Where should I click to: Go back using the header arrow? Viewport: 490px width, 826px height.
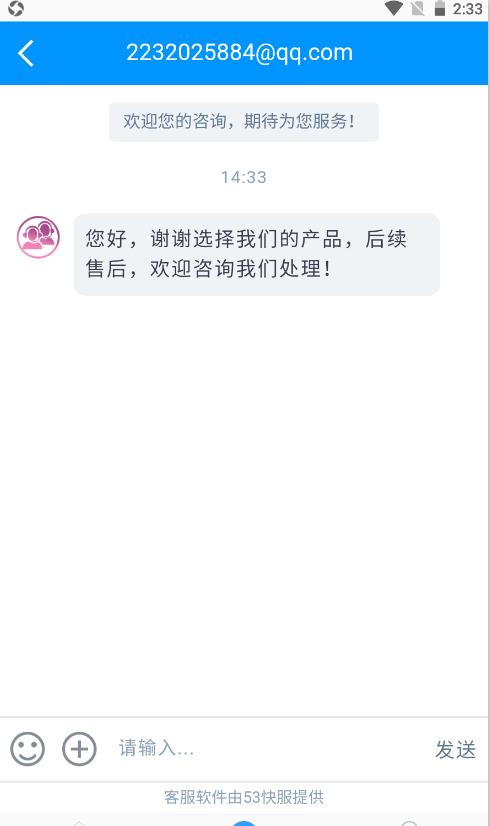(x=26, y=53)
